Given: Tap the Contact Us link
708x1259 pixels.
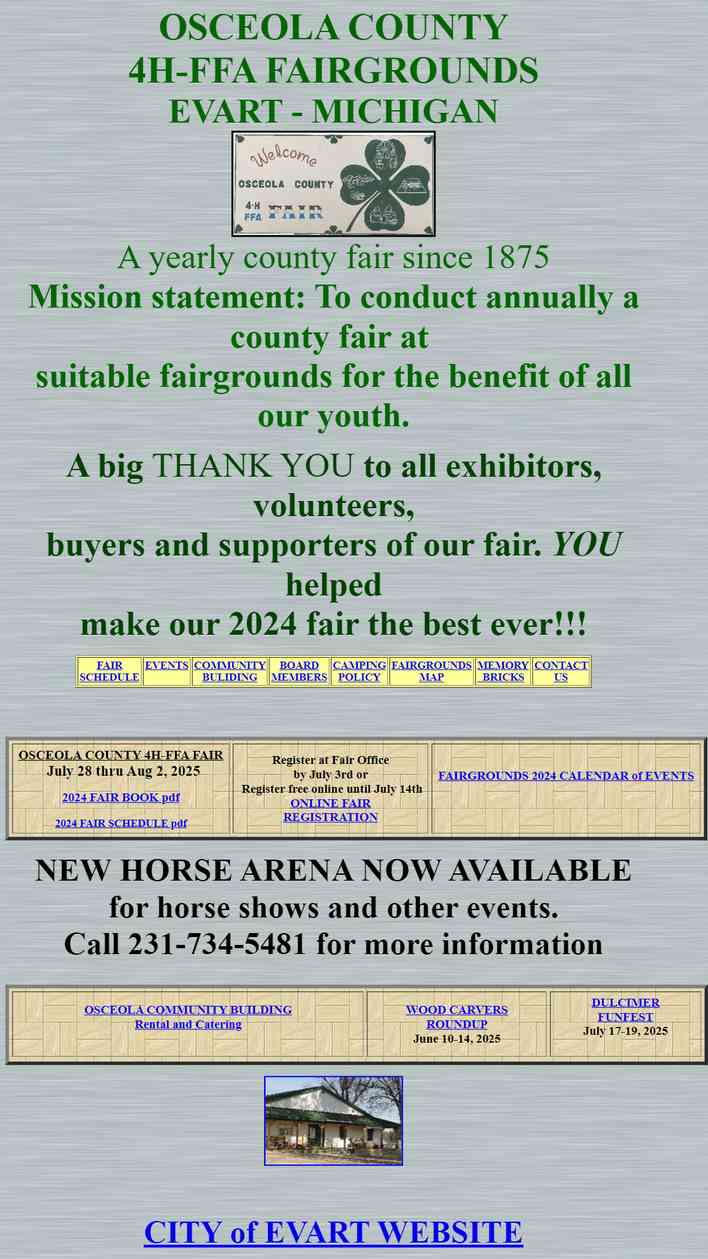Looking at the screenshot, I should pyautogui.click(x=561, y=671).
